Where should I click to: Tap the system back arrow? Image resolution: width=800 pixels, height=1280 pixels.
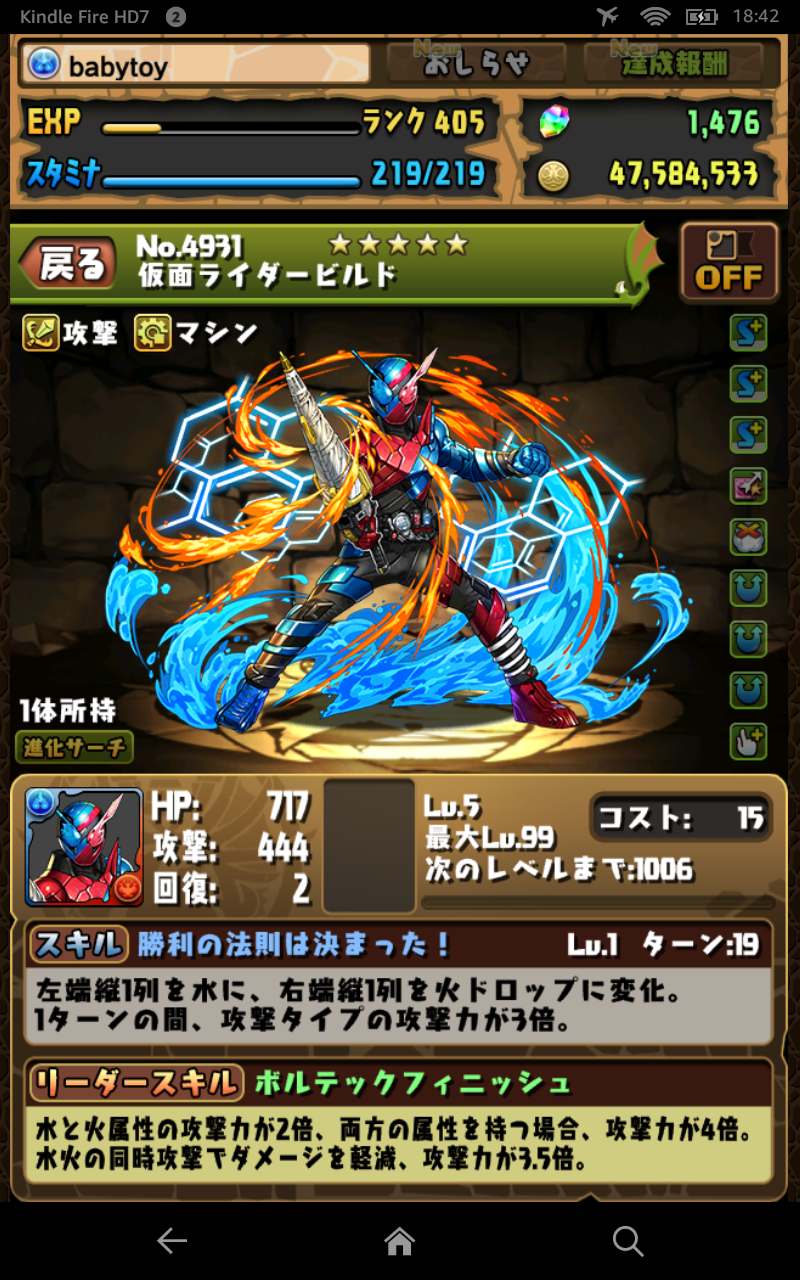172,1241
